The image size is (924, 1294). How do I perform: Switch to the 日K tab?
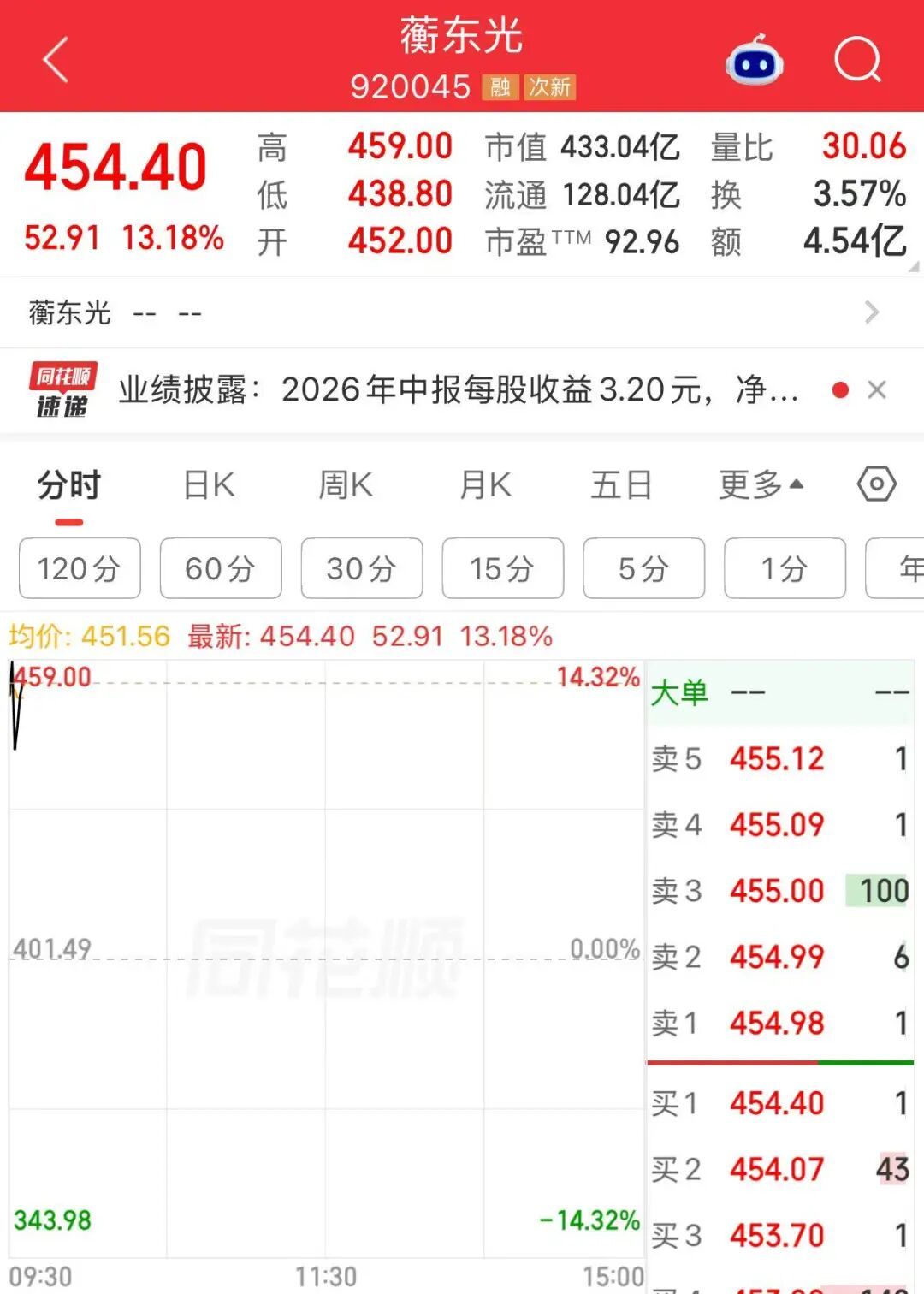[210, 485]
